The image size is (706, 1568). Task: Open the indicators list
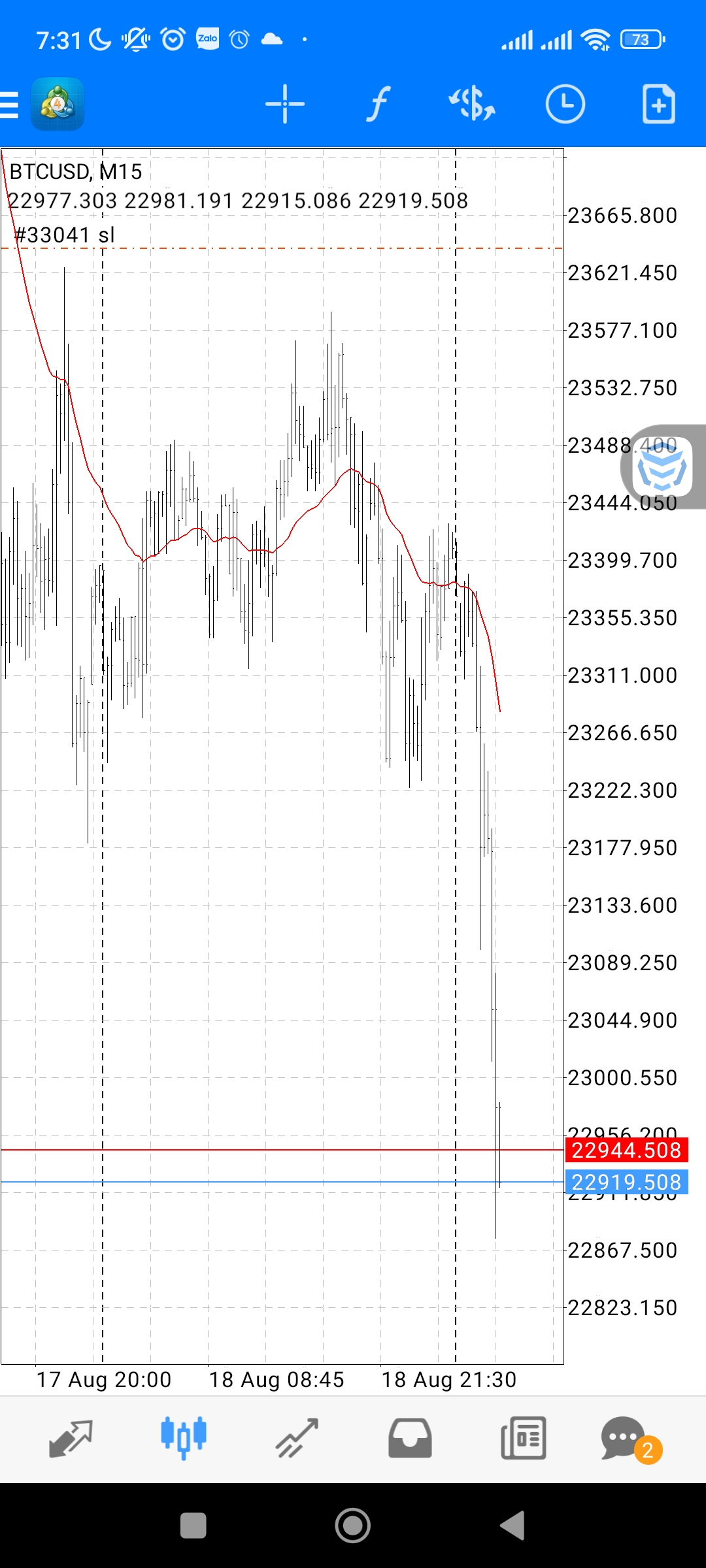coord(378,105)
